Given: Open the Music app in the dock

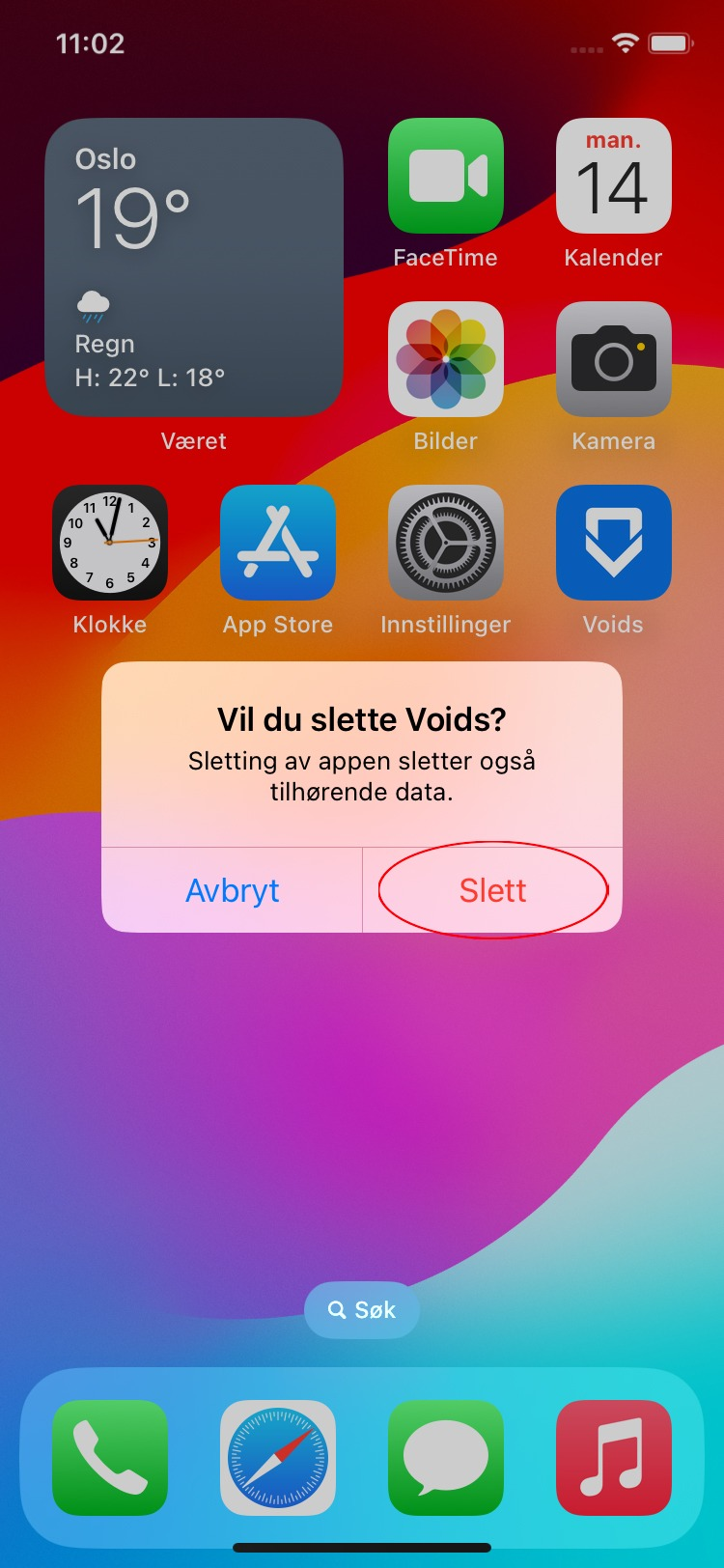Looking at the screenshot, I should 613,1457.
